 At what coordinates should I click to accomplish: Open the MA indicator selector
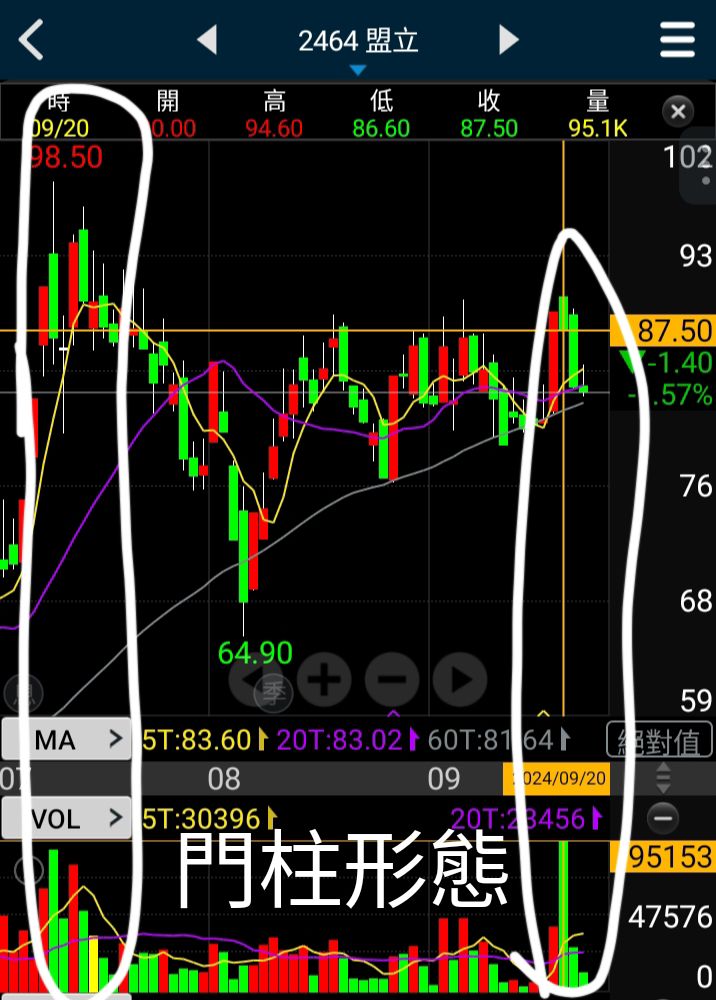pyautogui.click(x=66, y=740)
